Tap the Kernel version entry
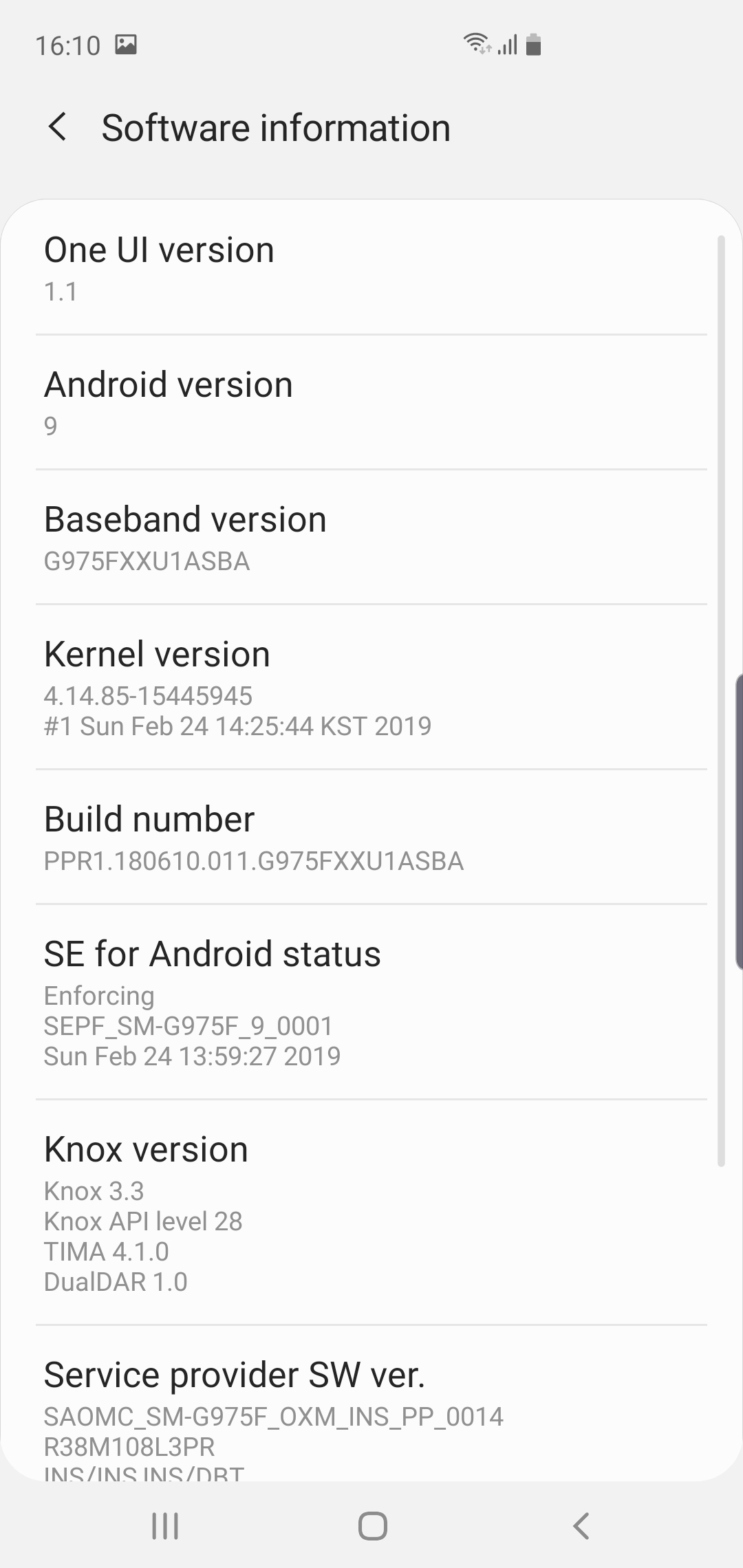Screen dimensions: 743x1568 tap(371, 688)
